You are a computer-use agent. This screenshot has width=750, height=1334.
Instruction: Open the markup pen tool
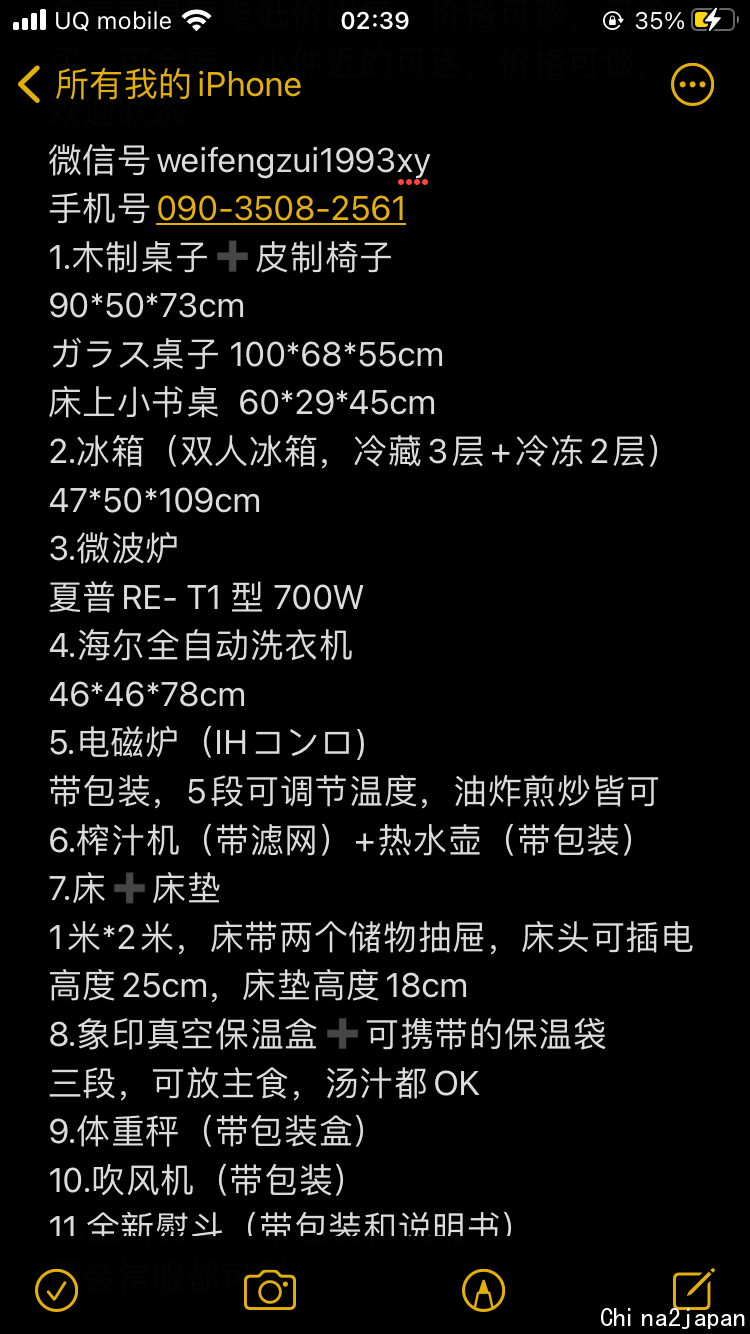483,1291
